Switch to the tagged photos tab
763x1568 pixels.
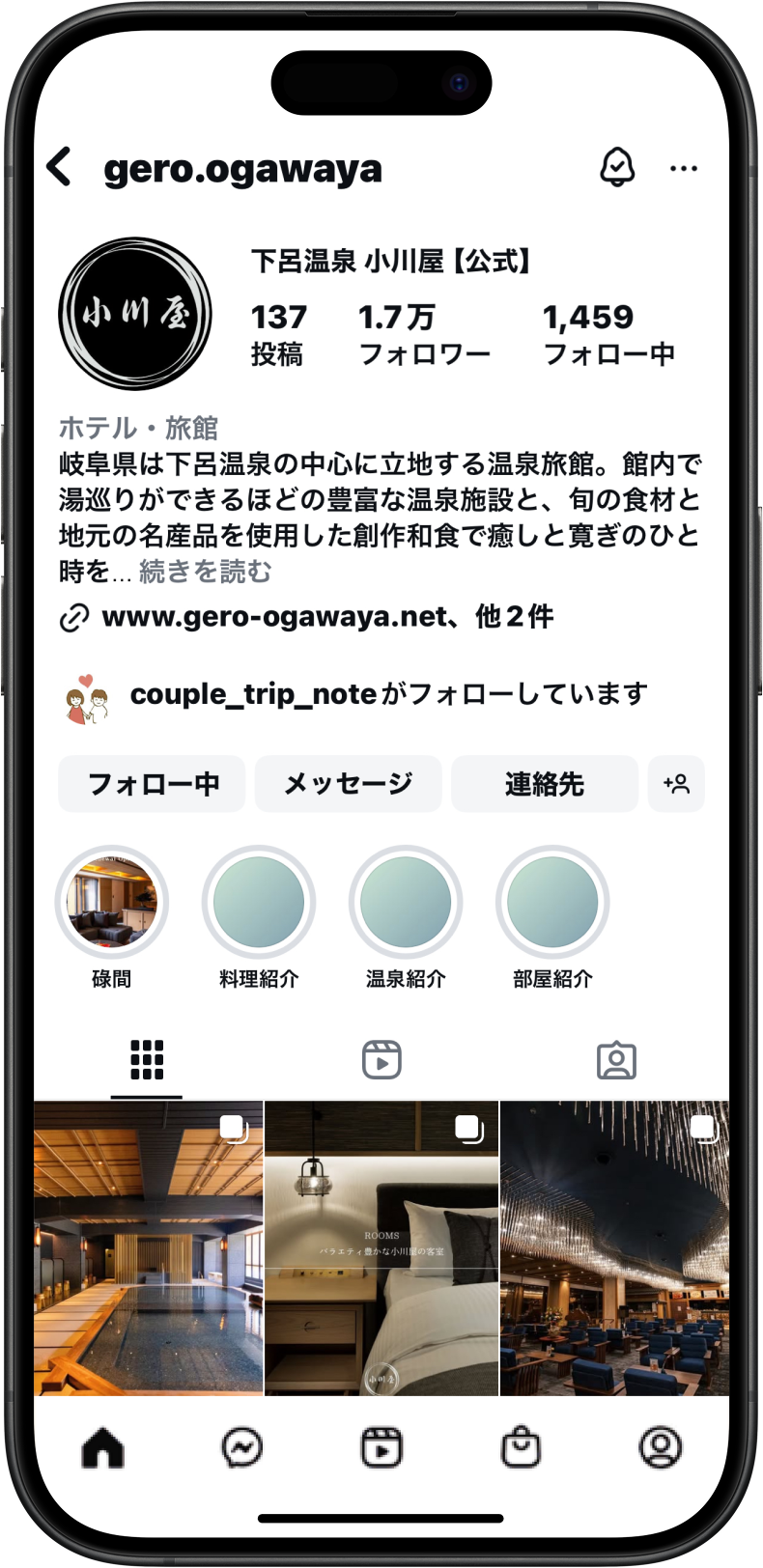point(616,1060)
